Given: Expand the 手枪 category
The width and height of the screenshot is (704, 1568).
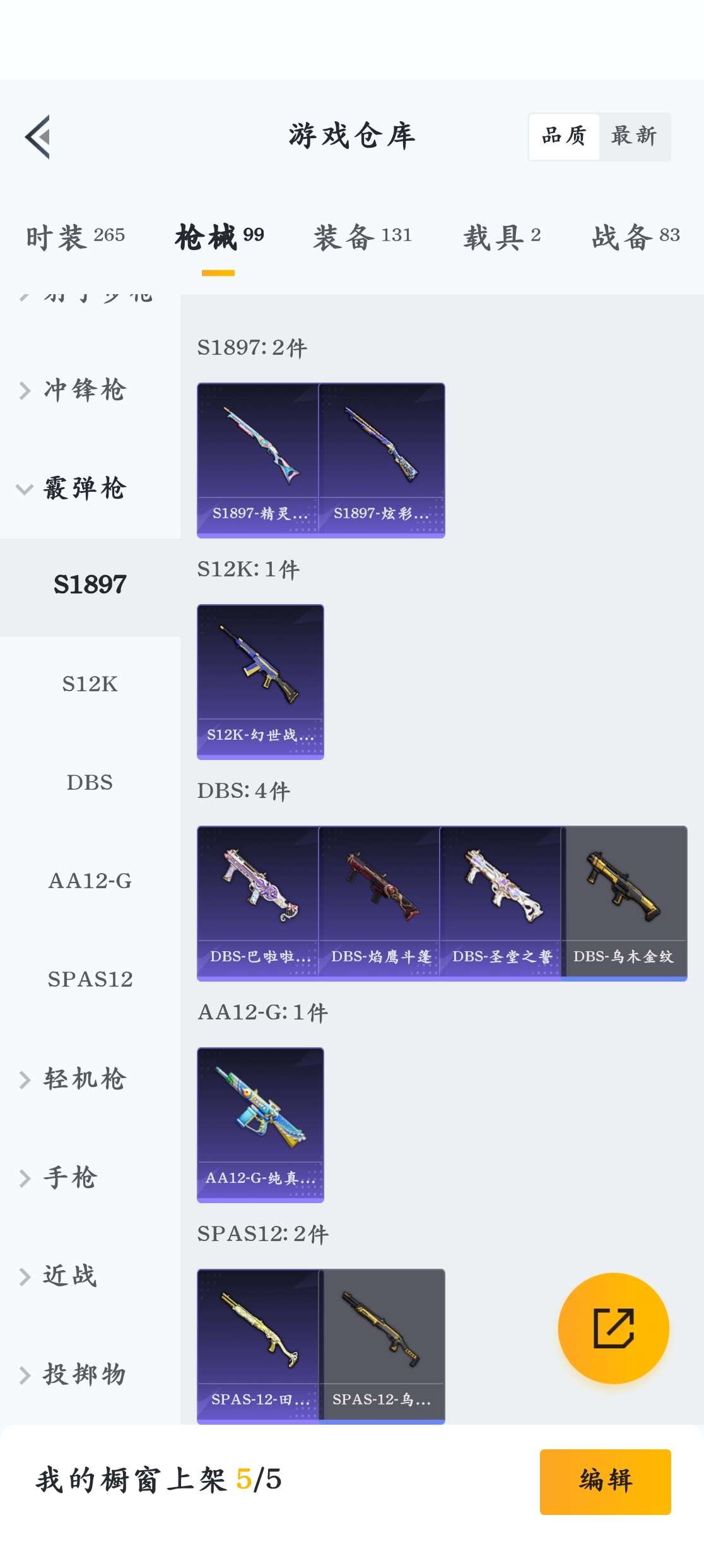Looking at the screenshot, I should (69, 1177).
